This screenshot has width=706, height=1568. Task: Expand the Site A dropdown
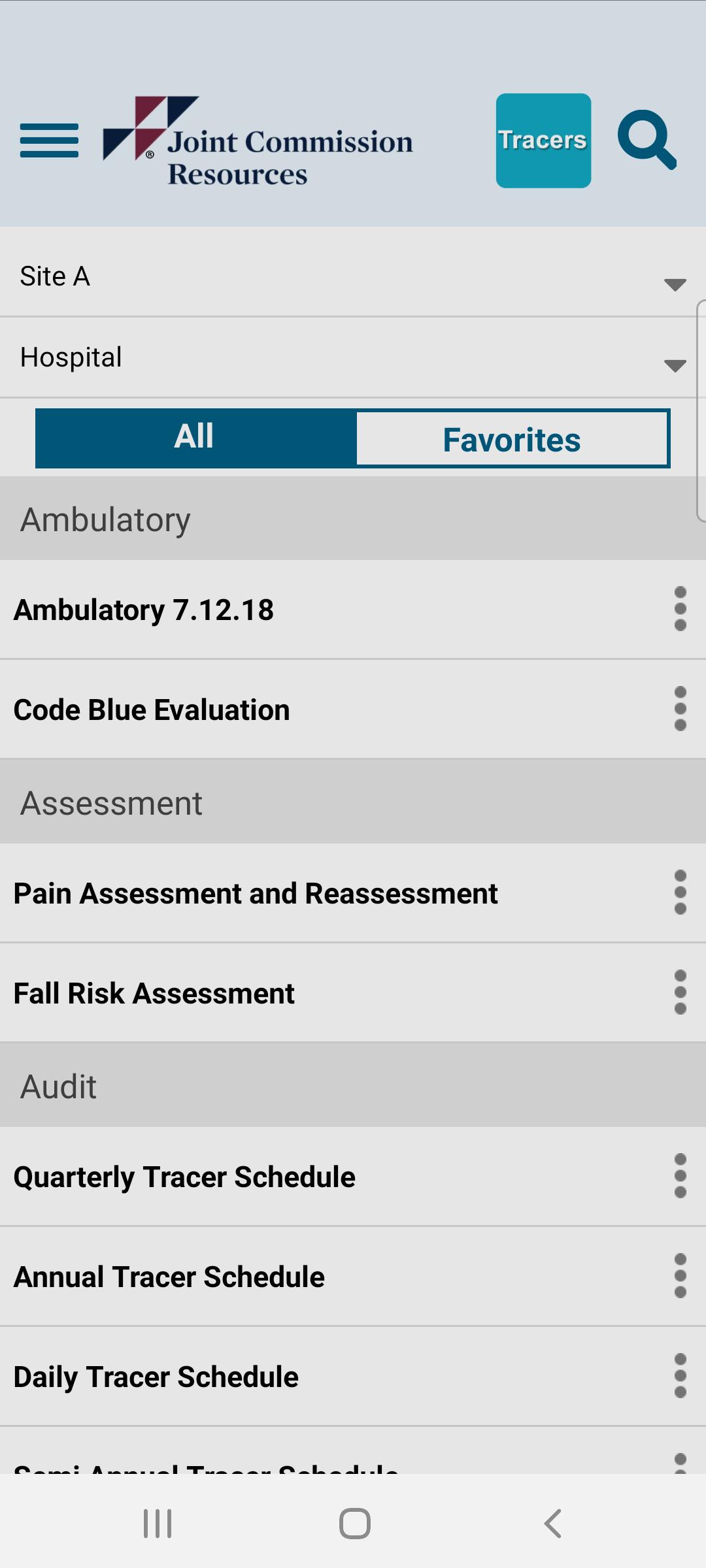pos(353,276)
